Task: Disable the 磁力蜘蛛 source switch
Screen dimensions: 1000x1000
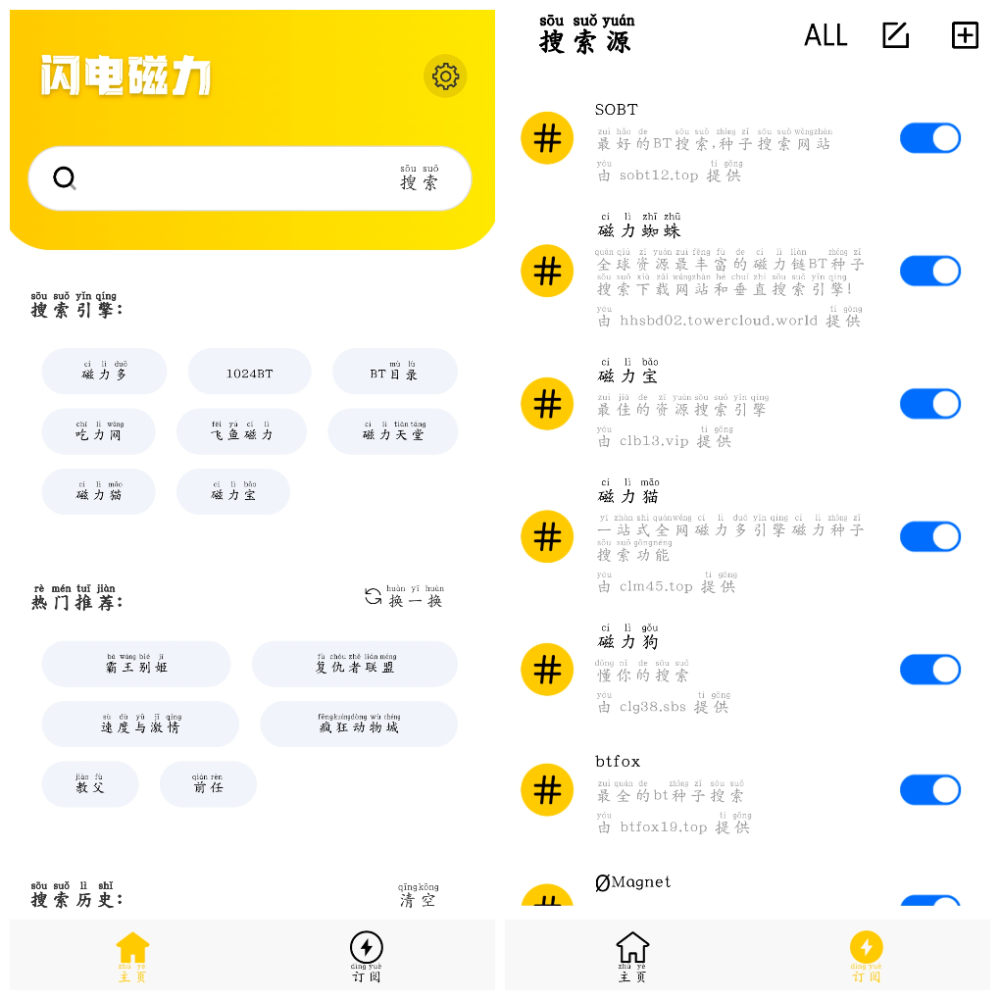Action: tap(930, 271)
